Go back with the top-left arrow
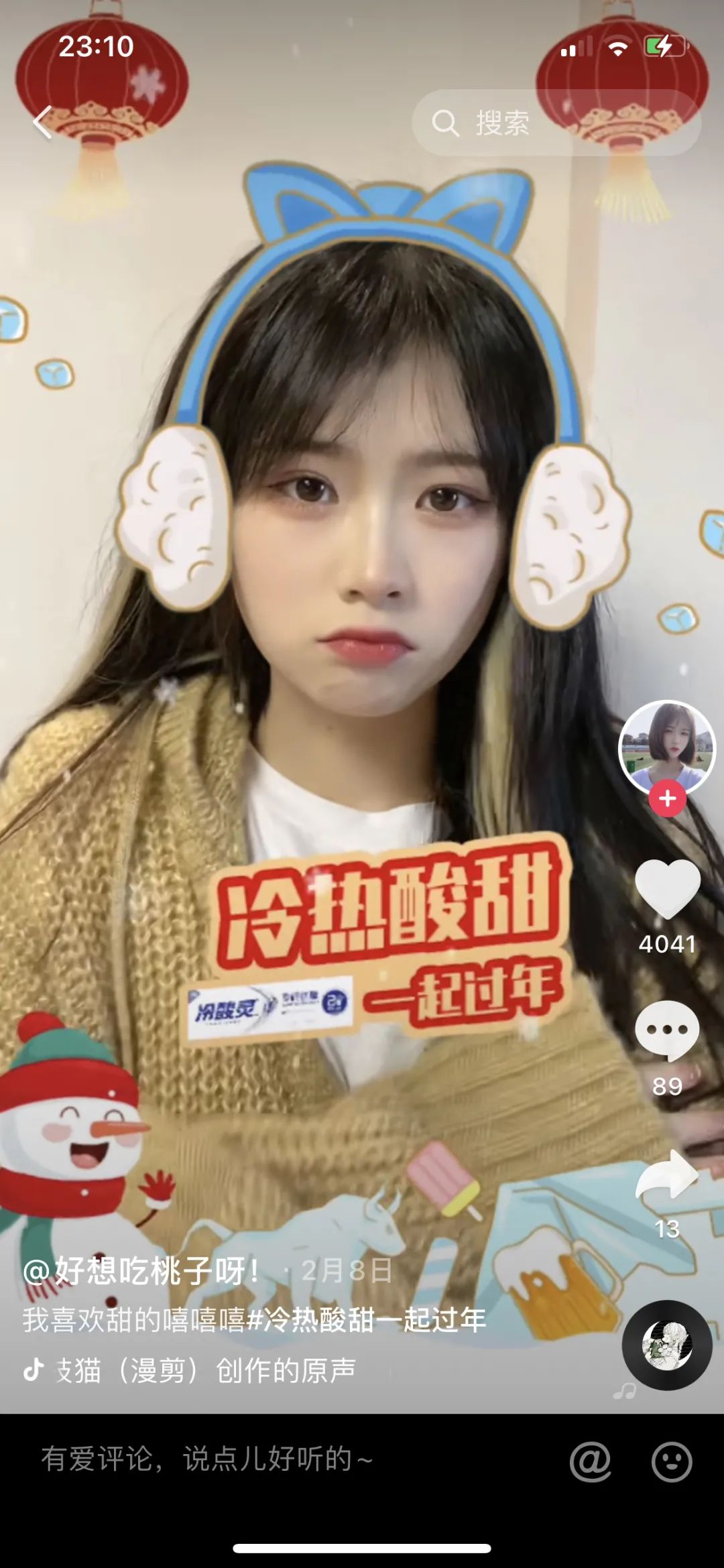Screen dimensions: 724x1568 pyautogui.click(x=43, y=123)
